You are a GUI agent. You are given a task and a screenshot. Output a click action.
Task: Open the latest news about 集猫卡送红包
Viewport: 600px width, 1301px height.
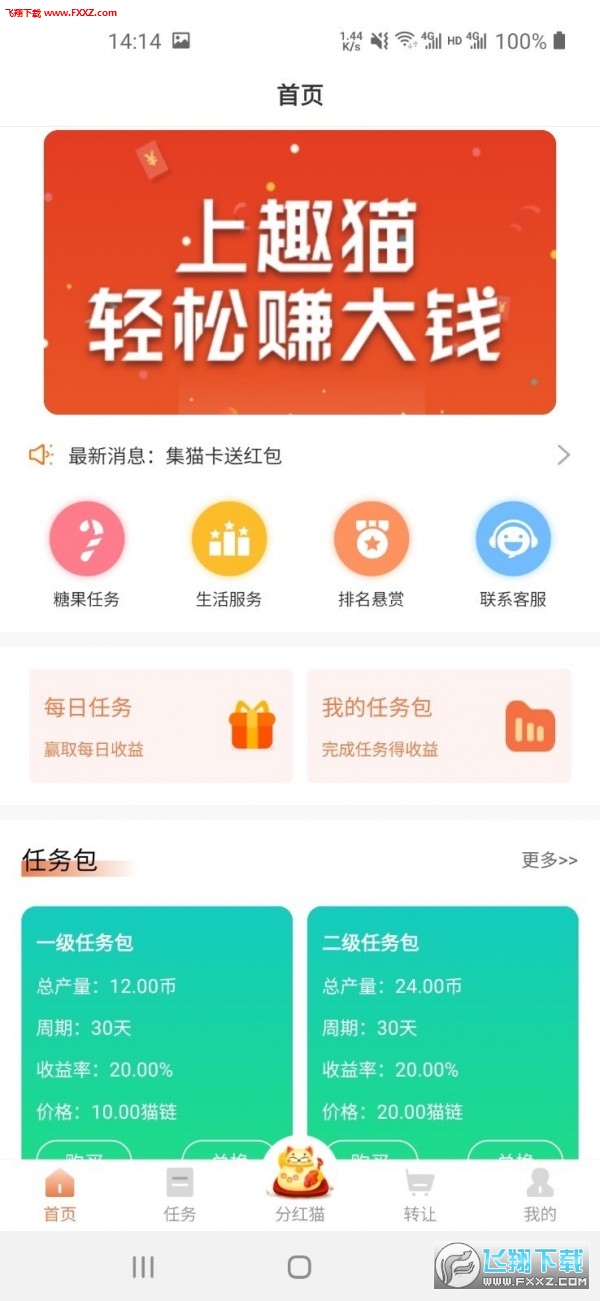pyautogui.click(x=300, y=456)
